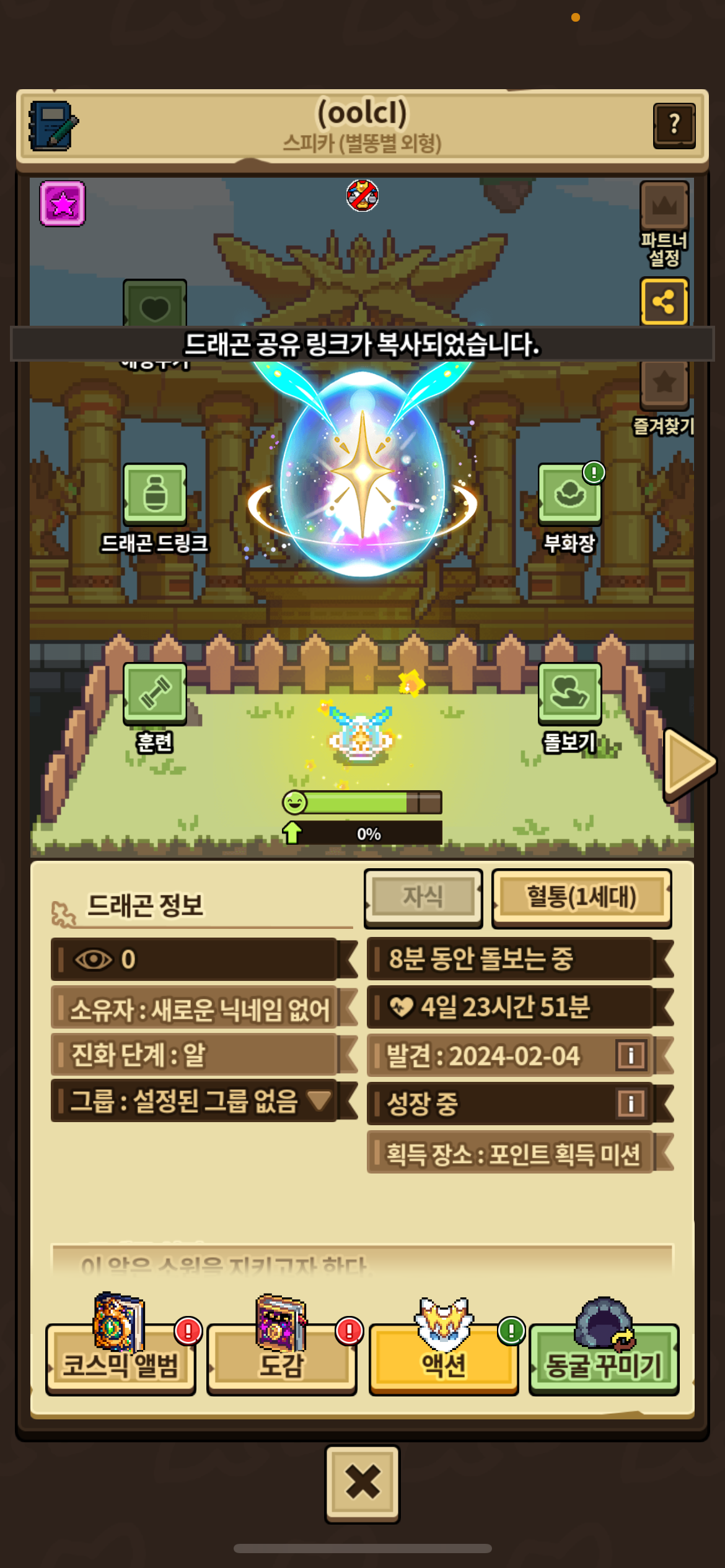Tap the pink star badge icon
The width and height of the screenshot is (725, 1568).
click(63, 204)
